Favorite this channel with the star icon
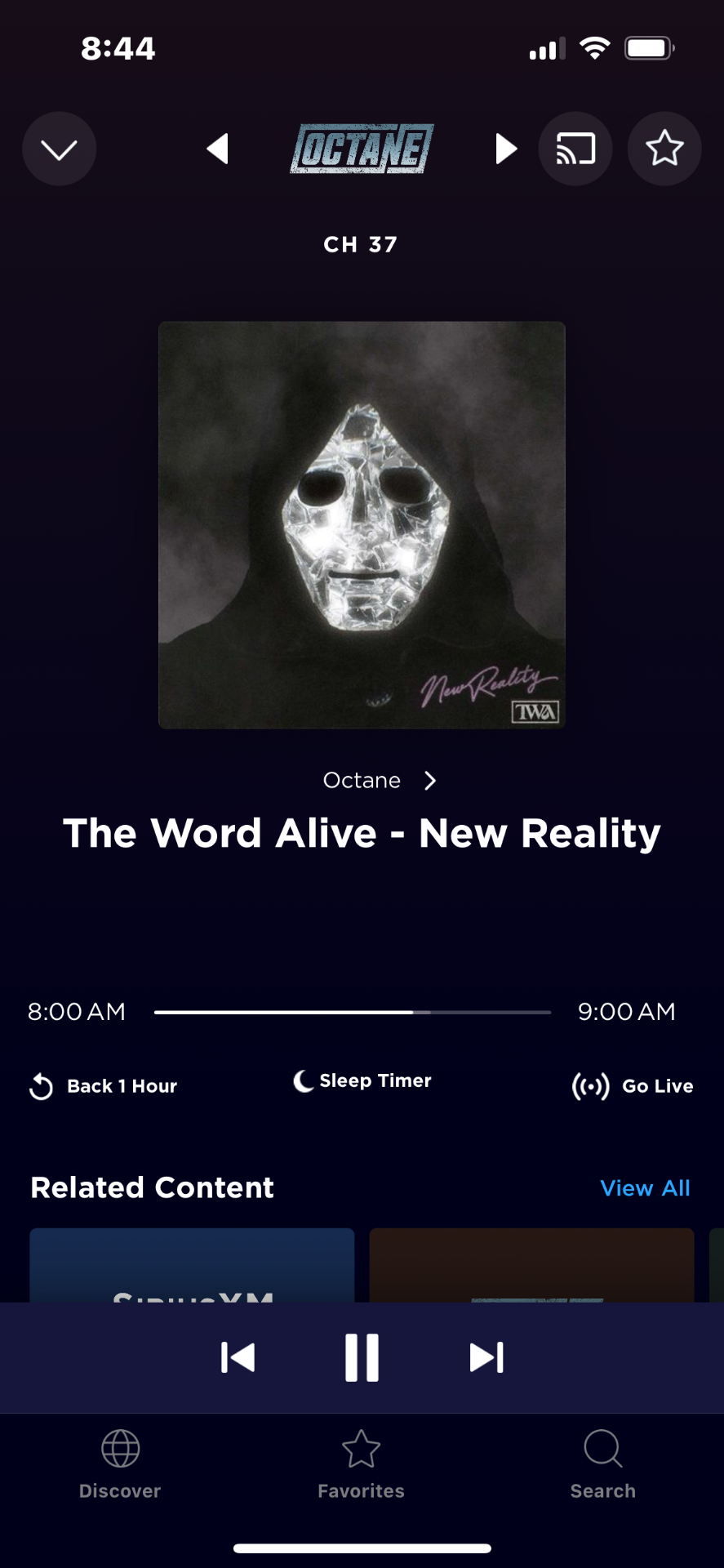 click(664, 149)
